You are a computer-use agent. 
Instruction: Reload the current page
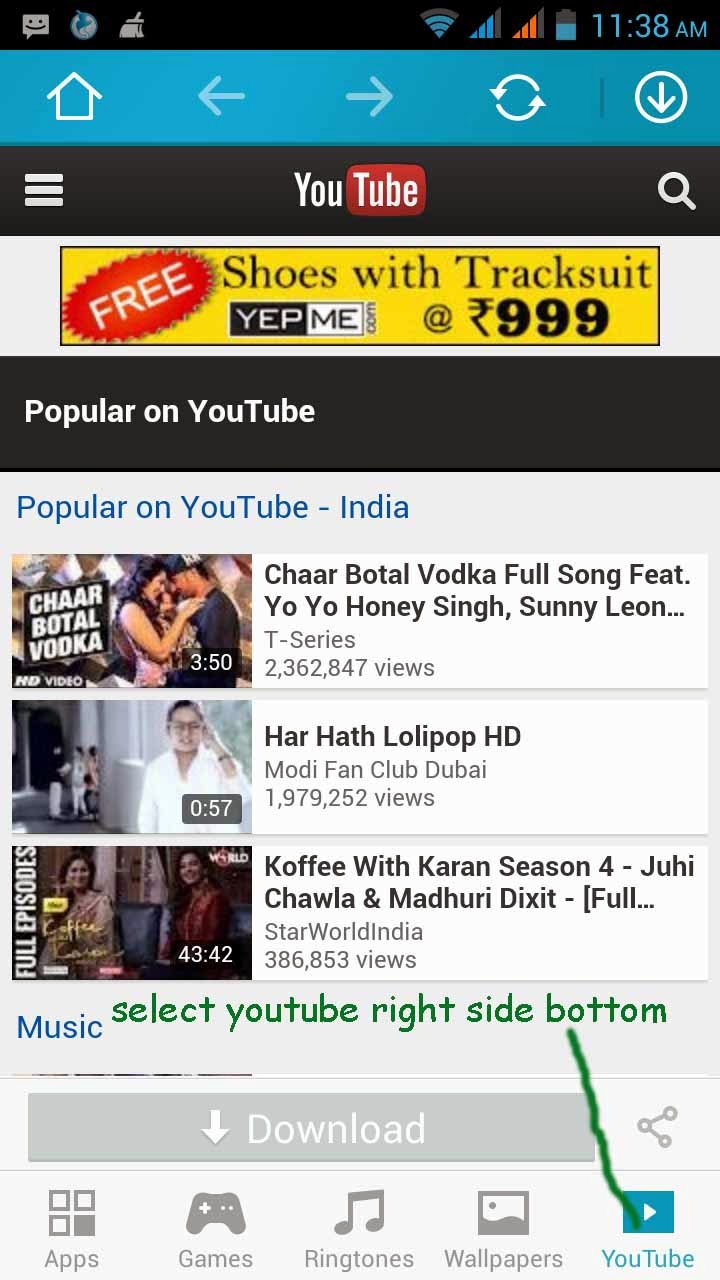(x=517, y=97)
